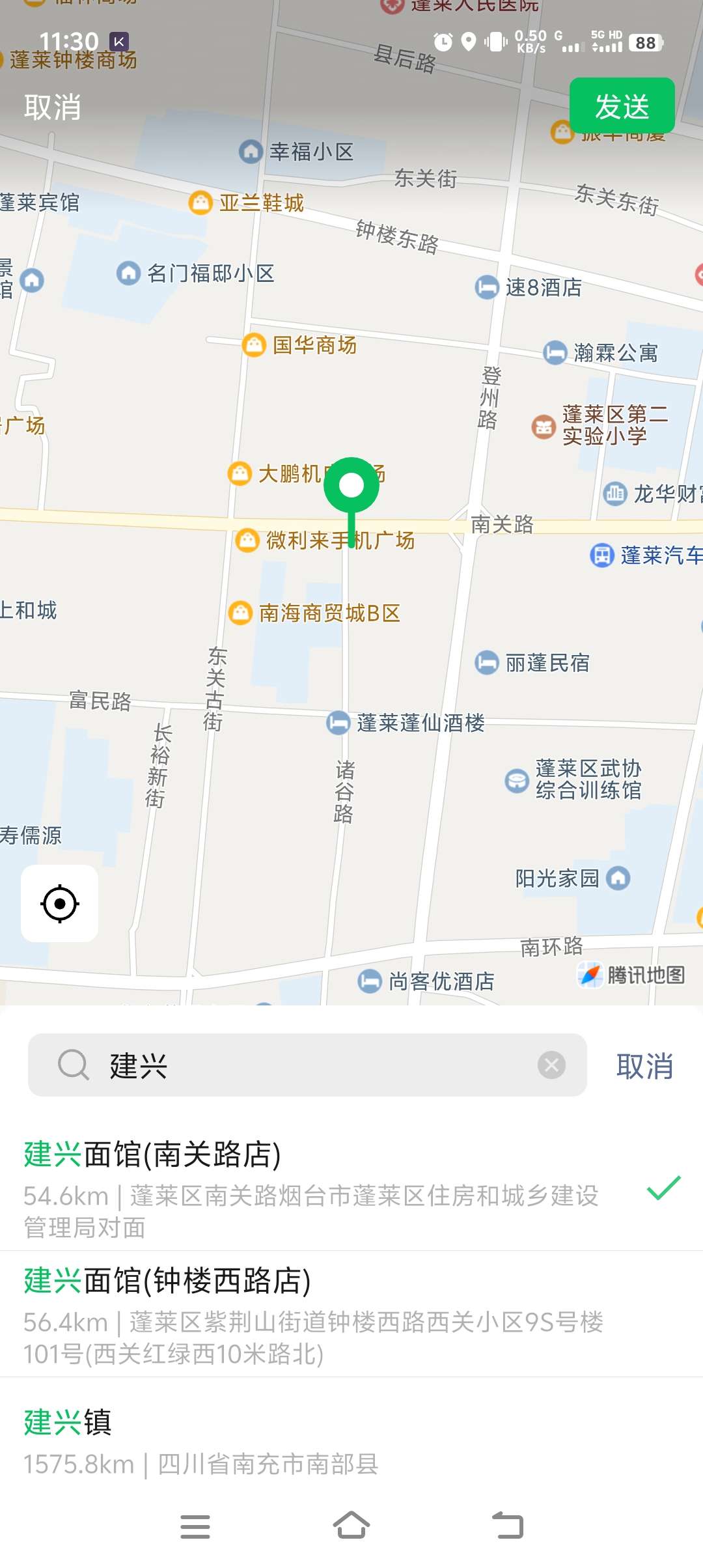Pick the 建兴镇 location result

pyautogui.click(x=312, y=1440)
